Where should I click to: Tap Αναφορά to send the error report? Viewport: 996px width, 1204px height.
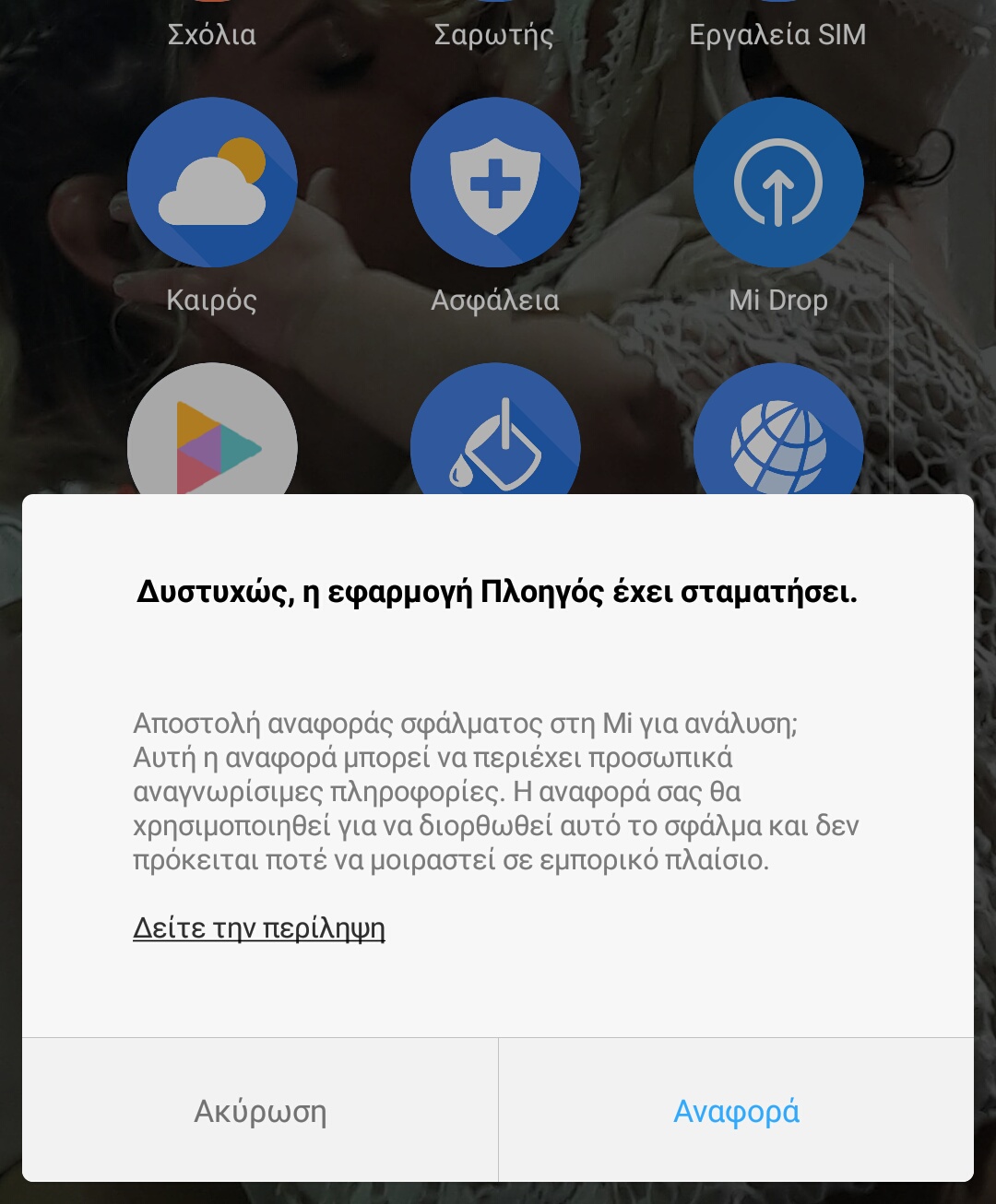click(x=736, y=1110)
